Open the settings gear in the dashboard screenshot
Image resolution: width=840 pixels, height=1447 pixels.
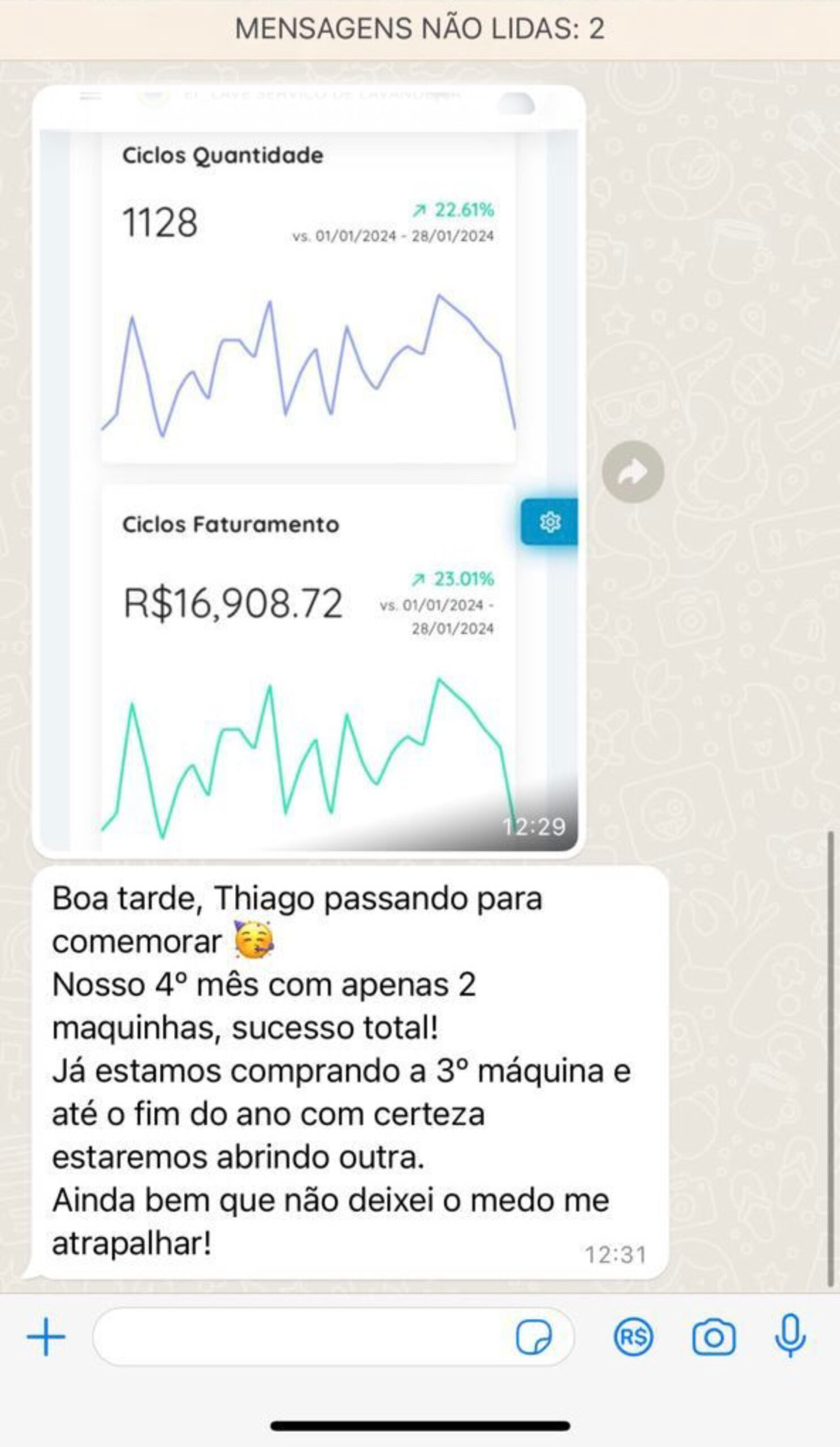549,521
